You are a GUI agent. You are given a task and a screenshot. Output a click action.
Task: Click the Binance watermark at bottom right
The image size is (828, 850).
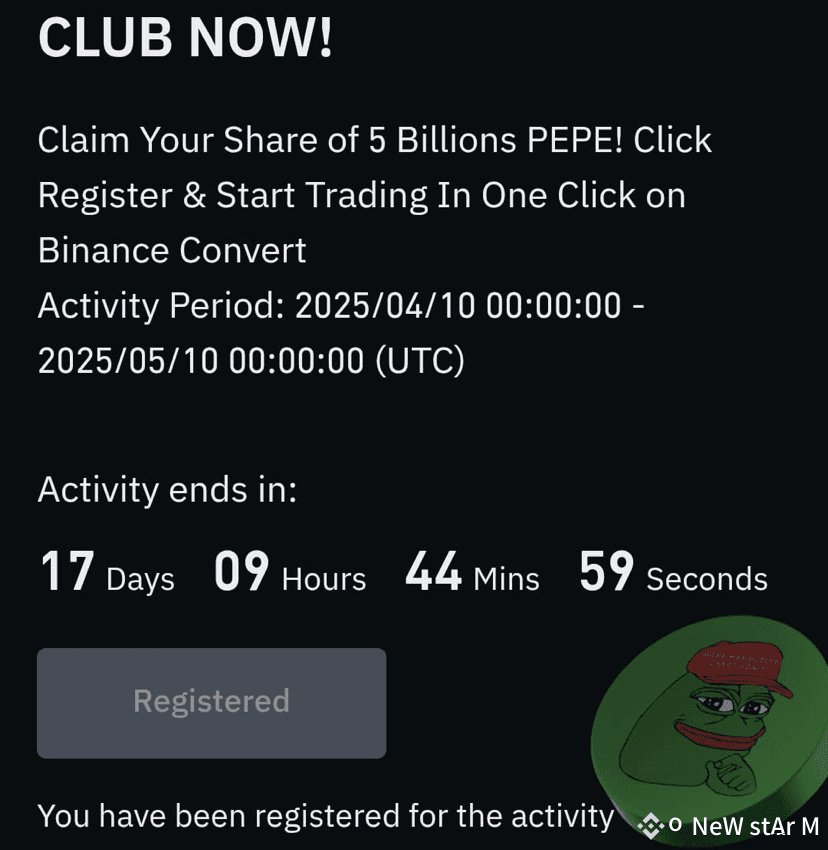735,824
